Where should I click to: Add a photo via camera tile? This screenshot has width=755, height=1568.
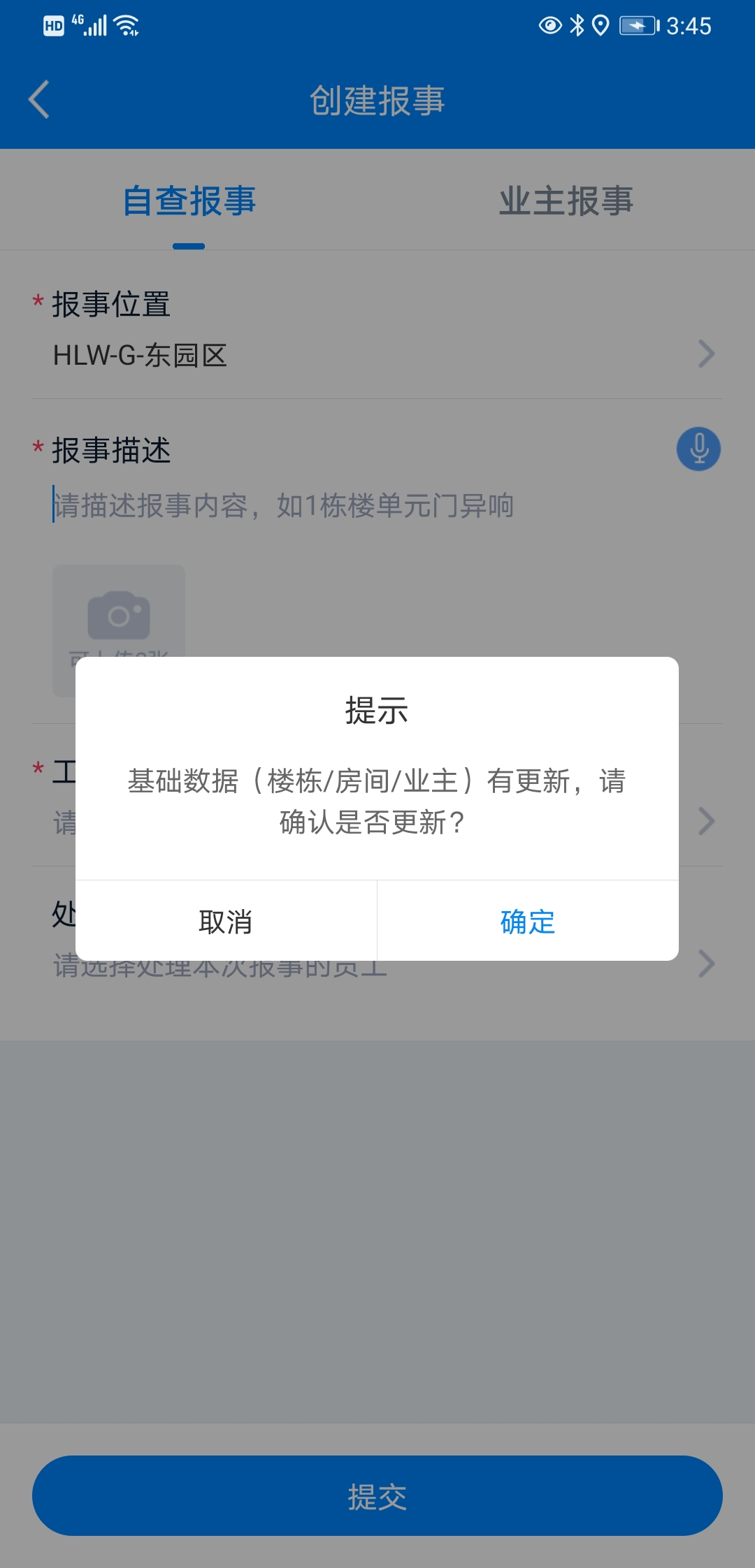(119, 615)
